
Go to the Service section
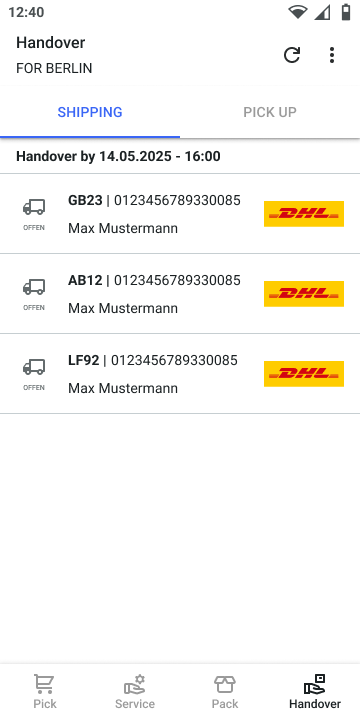coord(135,692)
